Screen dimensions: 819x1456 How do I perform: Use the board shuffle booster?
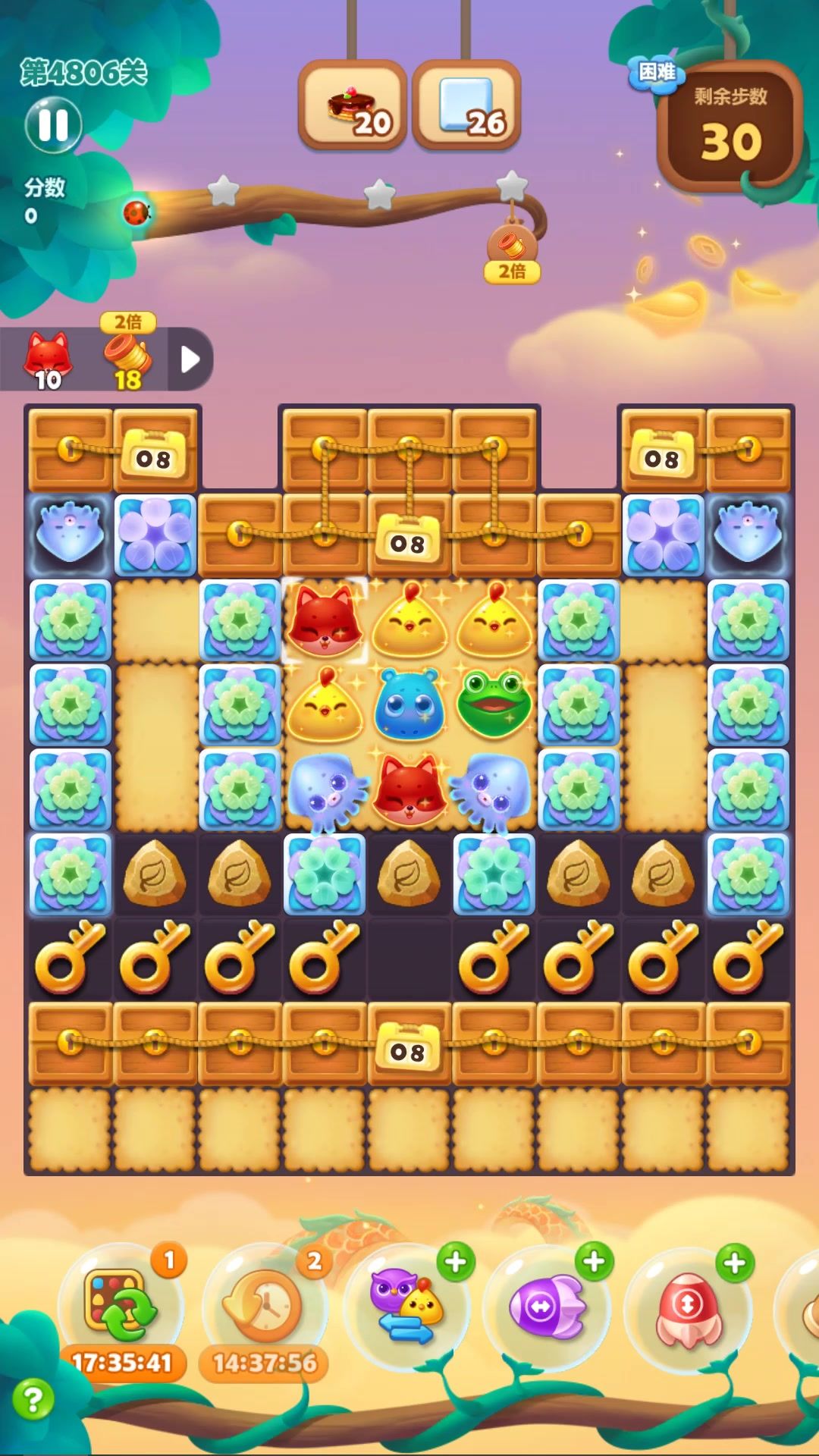pos(121,1306)
